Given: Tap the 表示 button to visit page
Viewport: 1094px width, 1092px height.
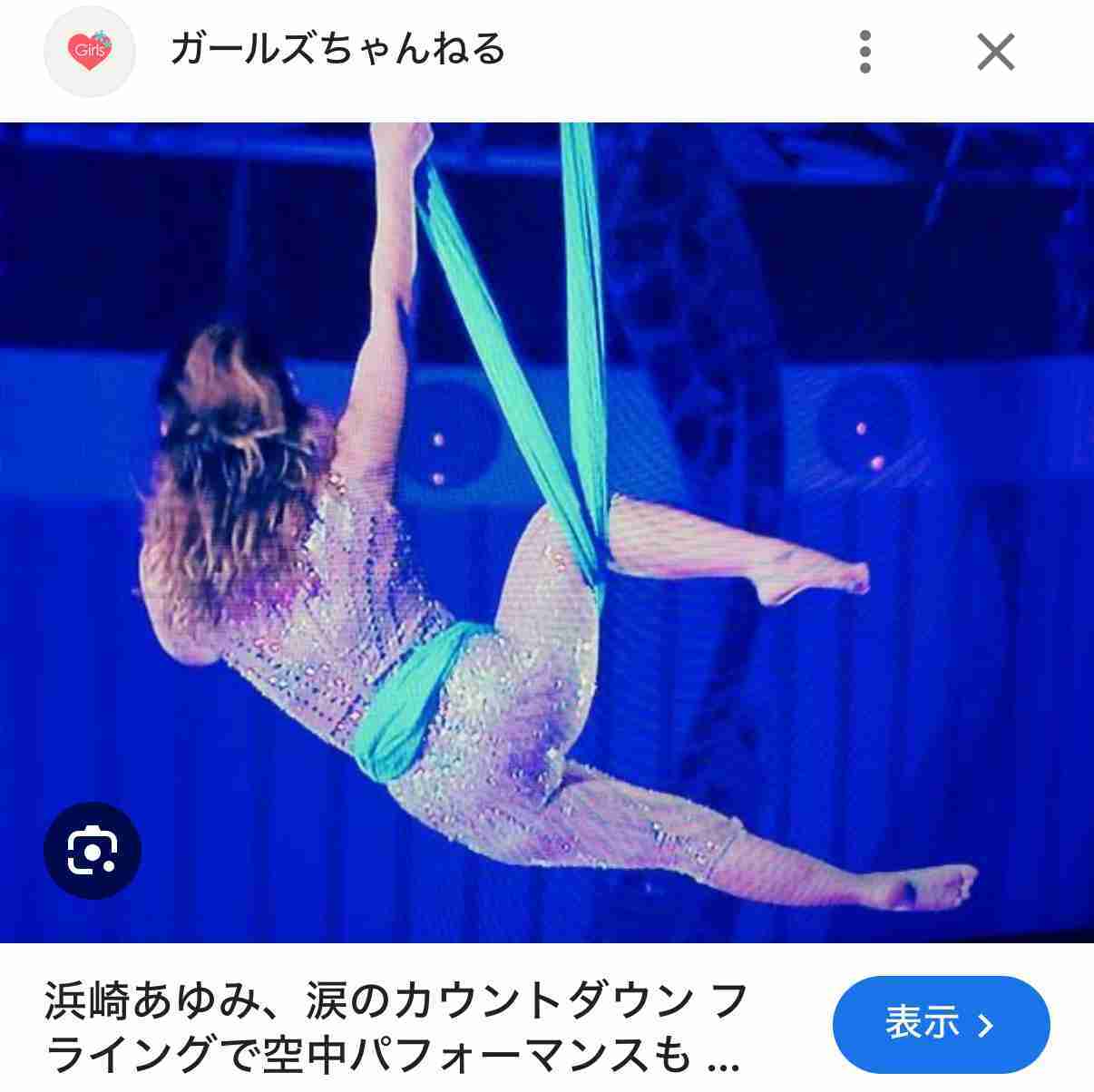Looking at the screenshot, I should pos(941,1024).
